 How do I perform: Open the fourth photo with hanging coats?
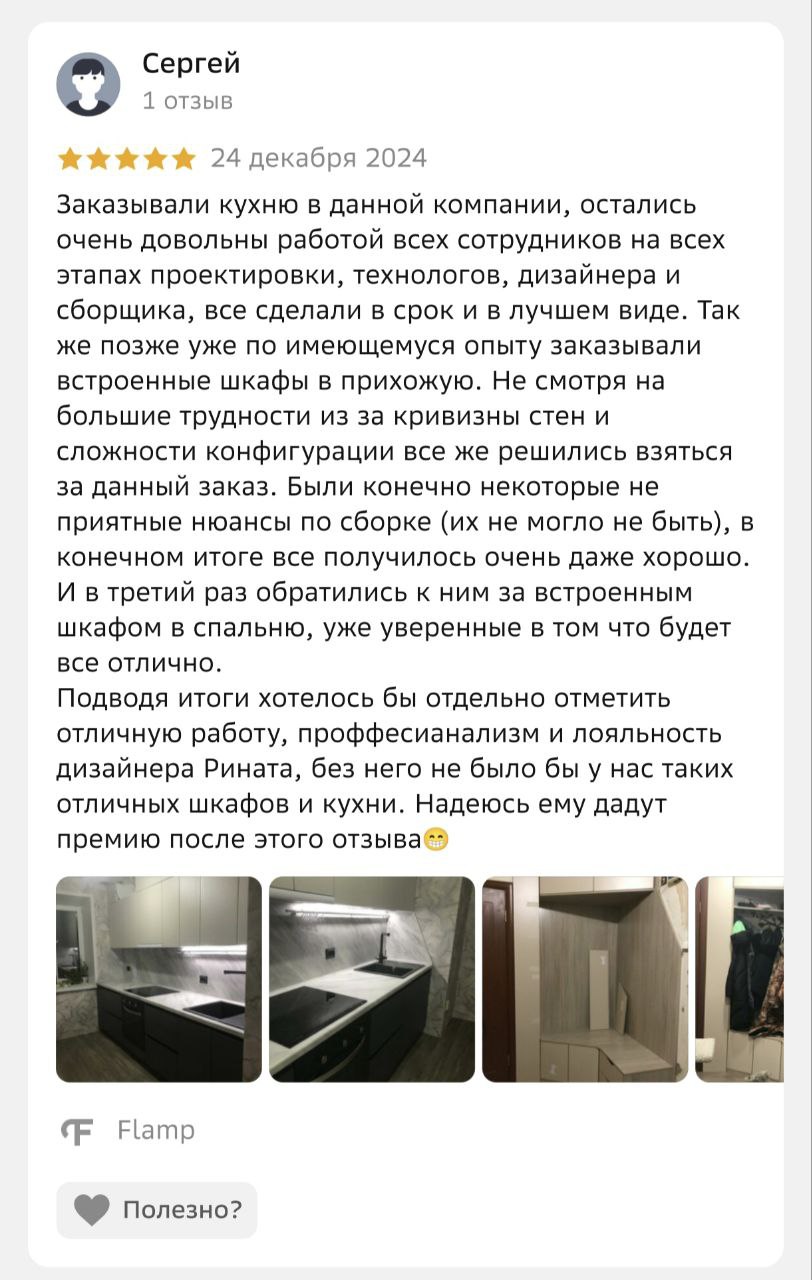[740, 979]
